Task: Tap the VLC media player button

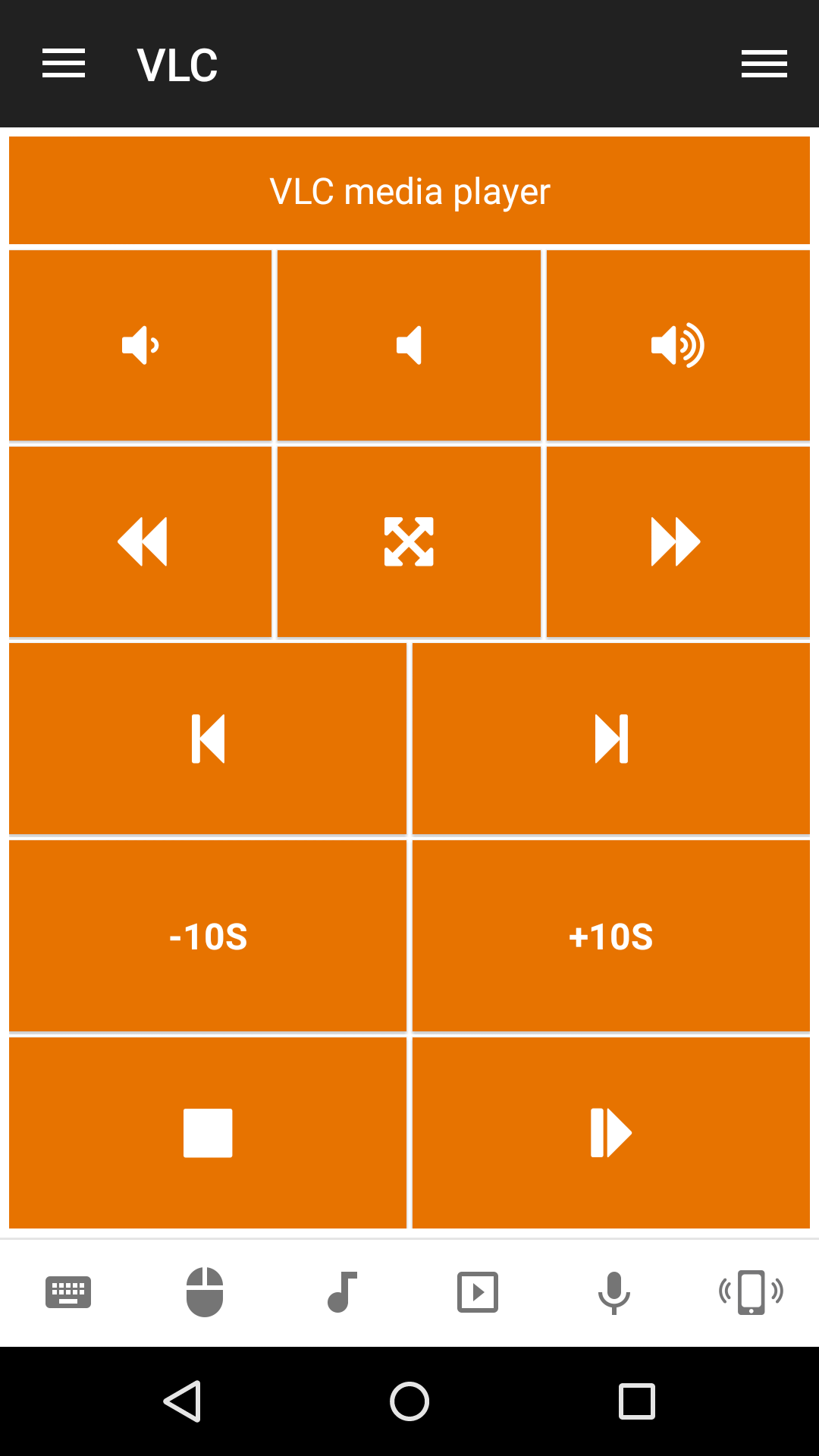Action: point(409,191)
